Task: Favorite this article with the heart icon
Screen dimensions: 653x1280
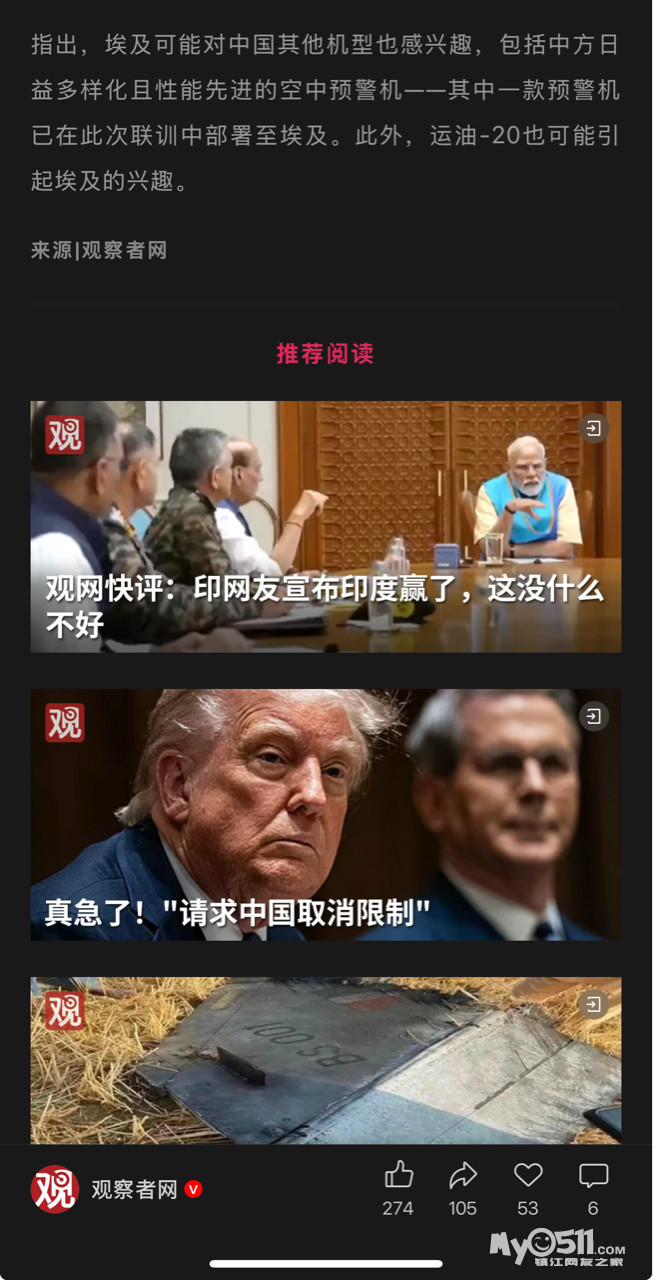Action: [x=528, y=1176]
